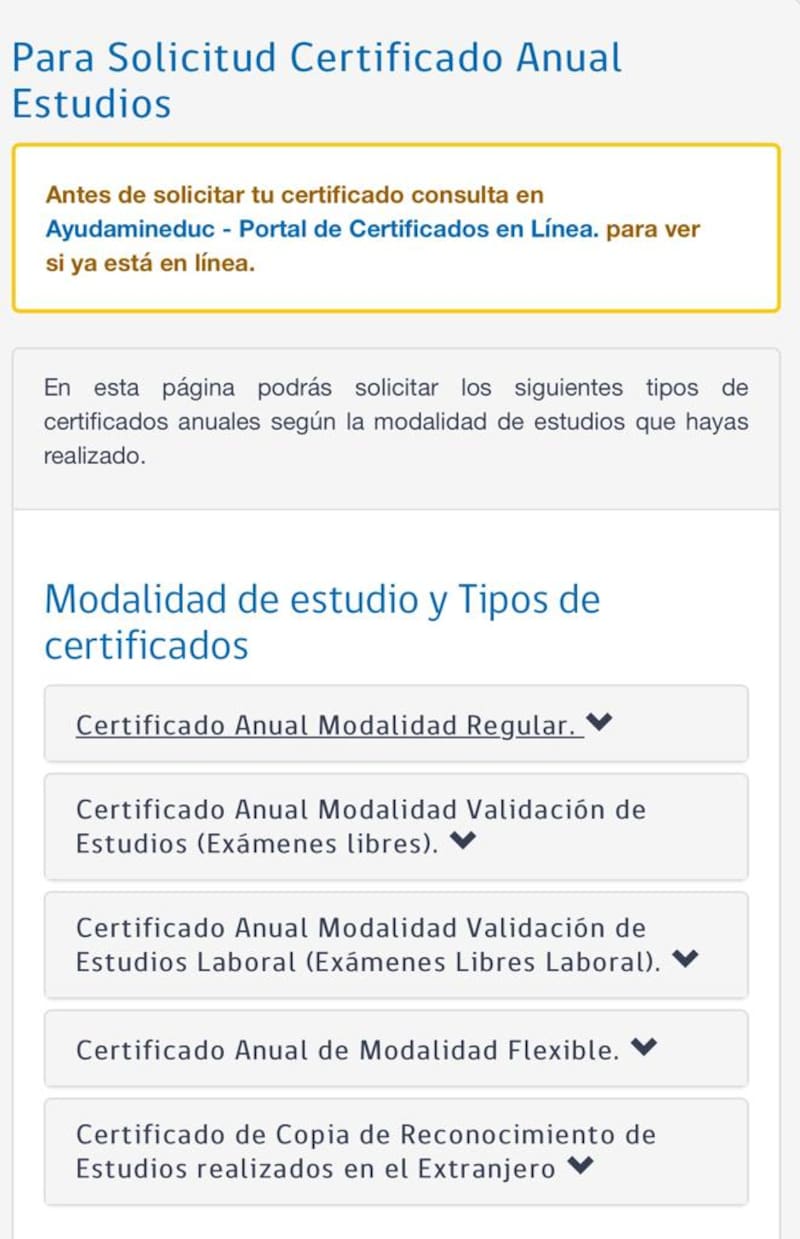Expand Certificado Anual Modalidad Regular
Image resolution: width=800 pixels, height=1239 pixels.
click(x=342, y=725)
